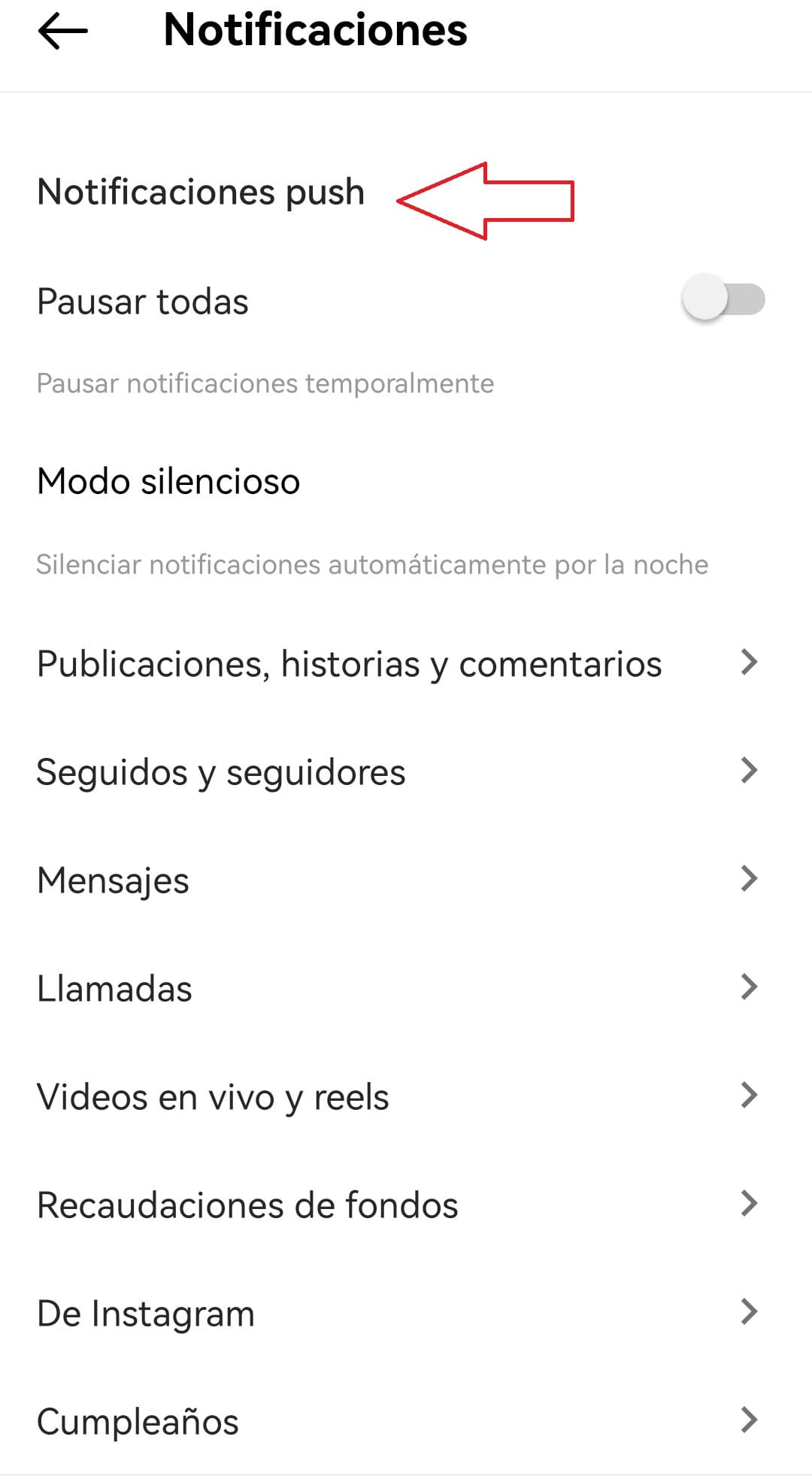Select the Notificaciones push section

[201, 192]
